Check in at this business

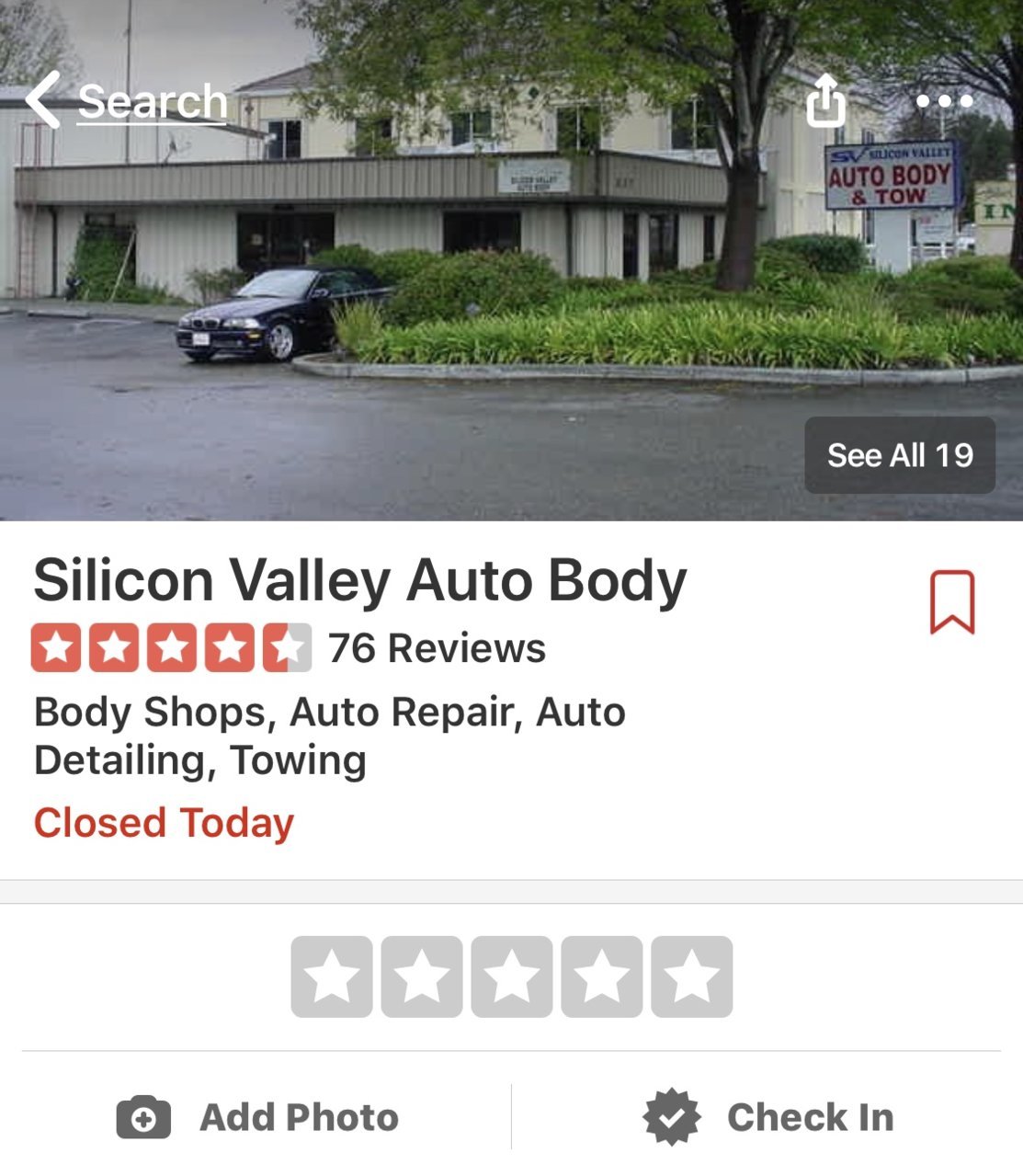(x=768, y=1117)
